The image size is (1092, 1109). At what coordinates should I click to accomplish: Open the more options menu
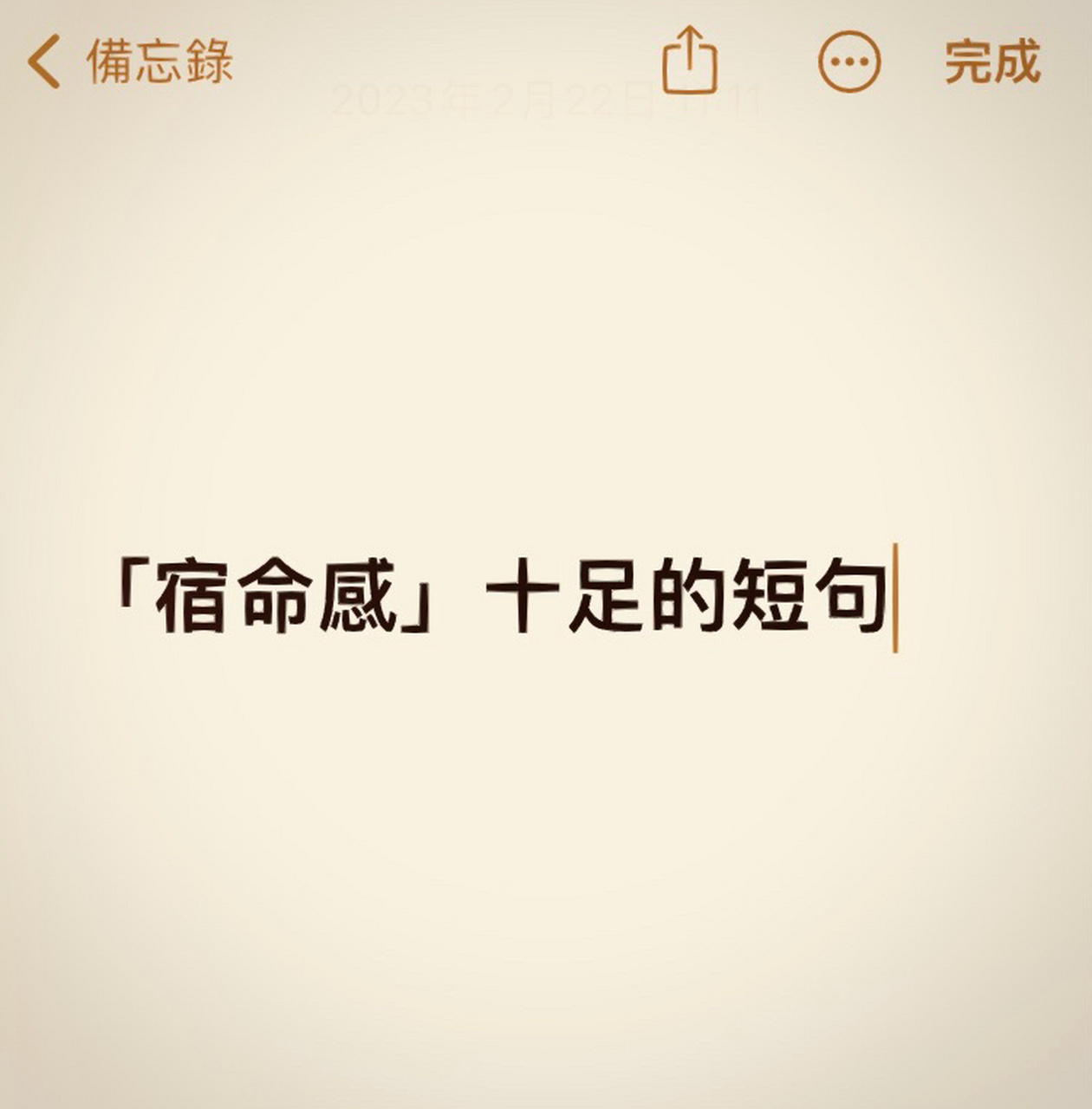849,62
